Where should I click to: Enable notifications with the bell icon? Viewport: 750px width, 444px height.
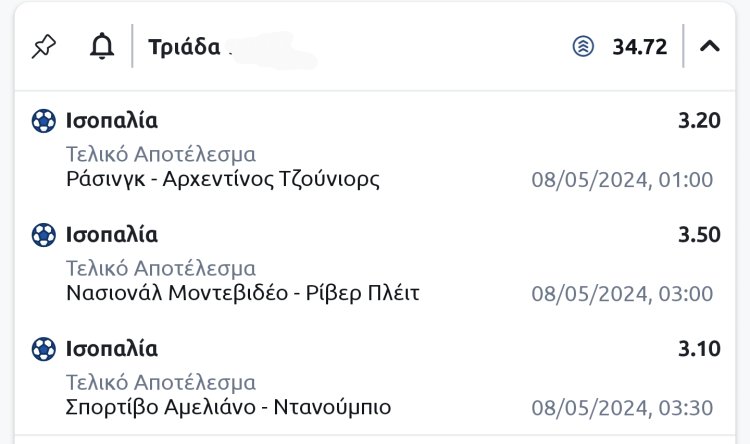[101, 46]
